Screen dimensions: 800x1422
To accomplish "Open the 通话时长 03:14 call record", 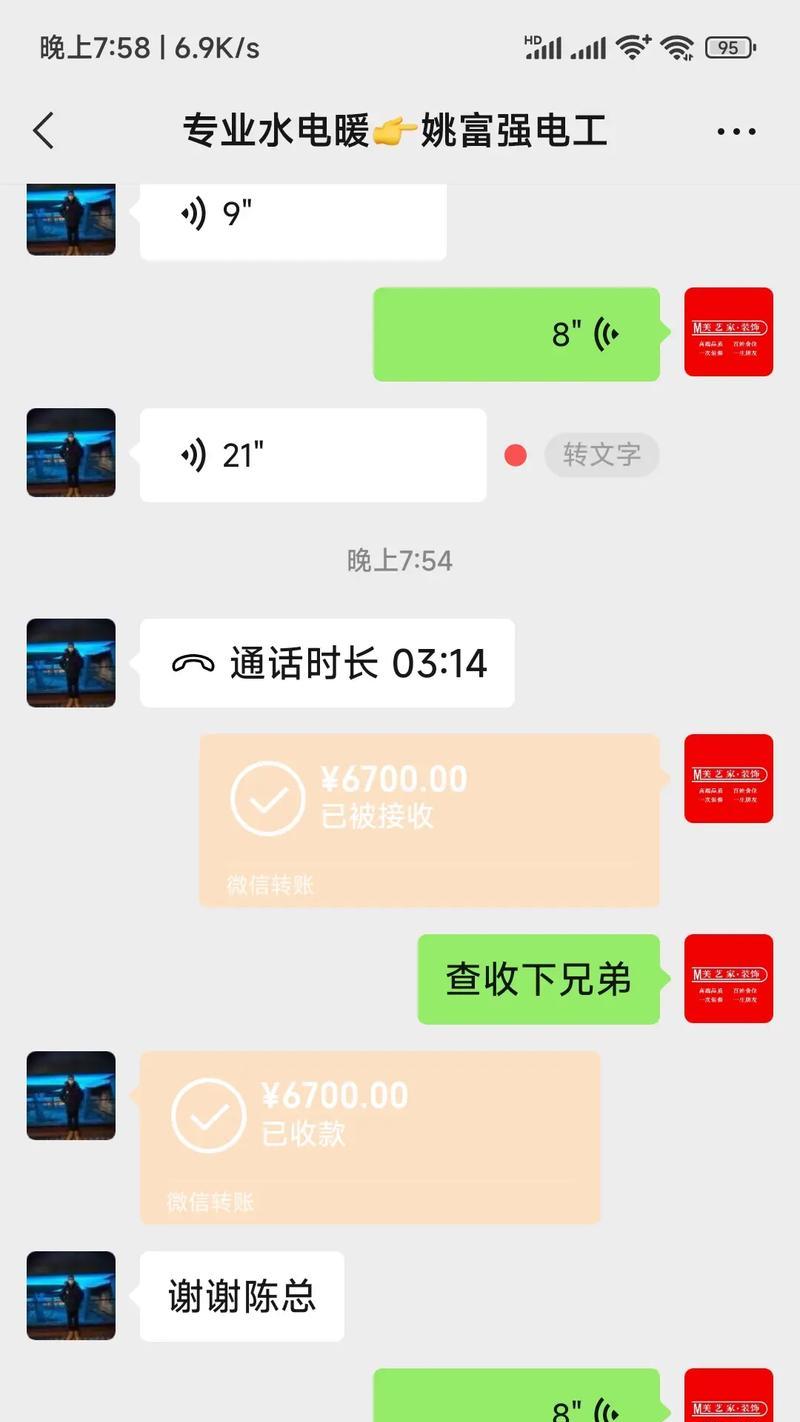I will [327, 664].
